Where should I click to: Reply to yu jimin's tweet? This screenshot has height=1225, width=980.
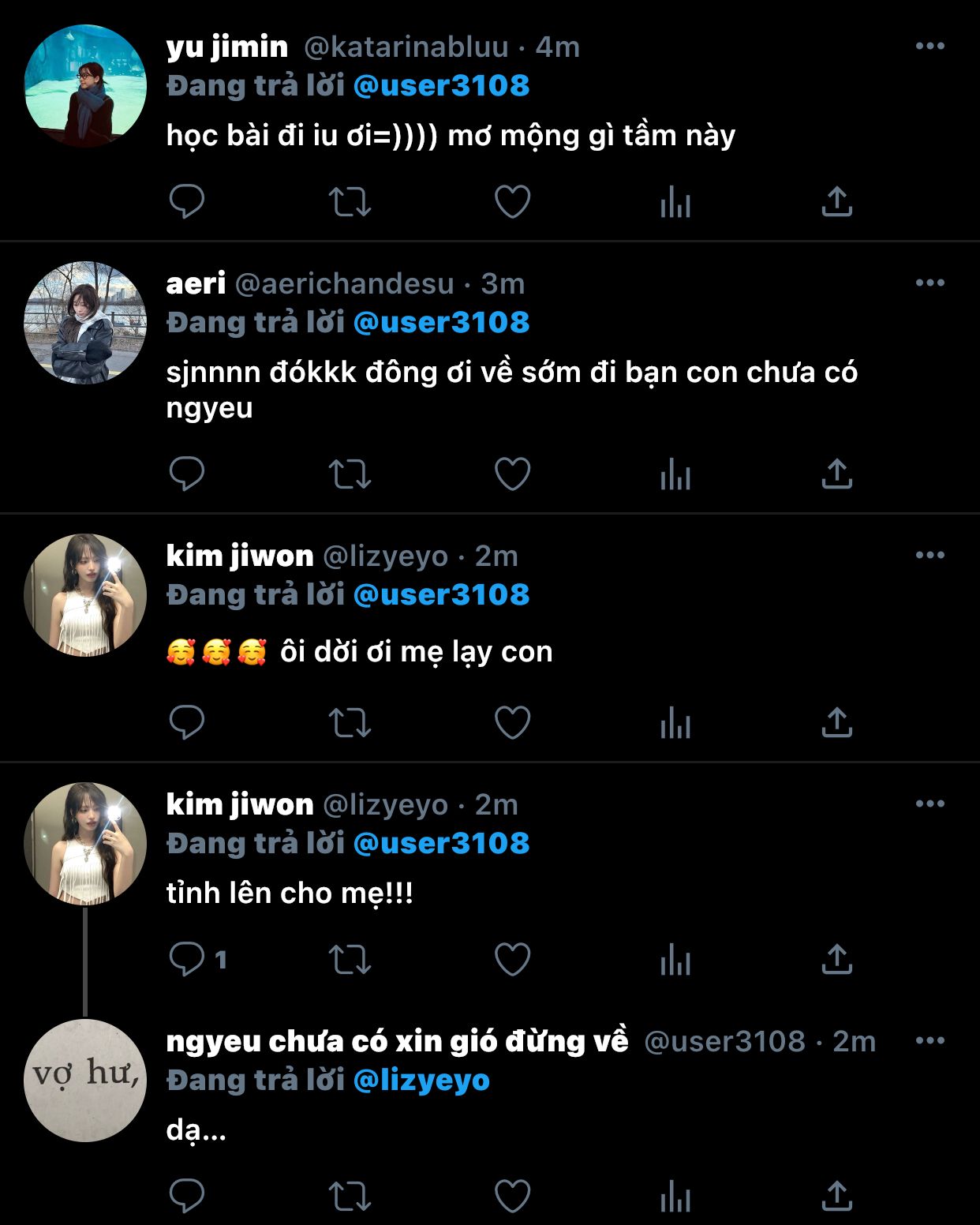(x=187, y=202)
